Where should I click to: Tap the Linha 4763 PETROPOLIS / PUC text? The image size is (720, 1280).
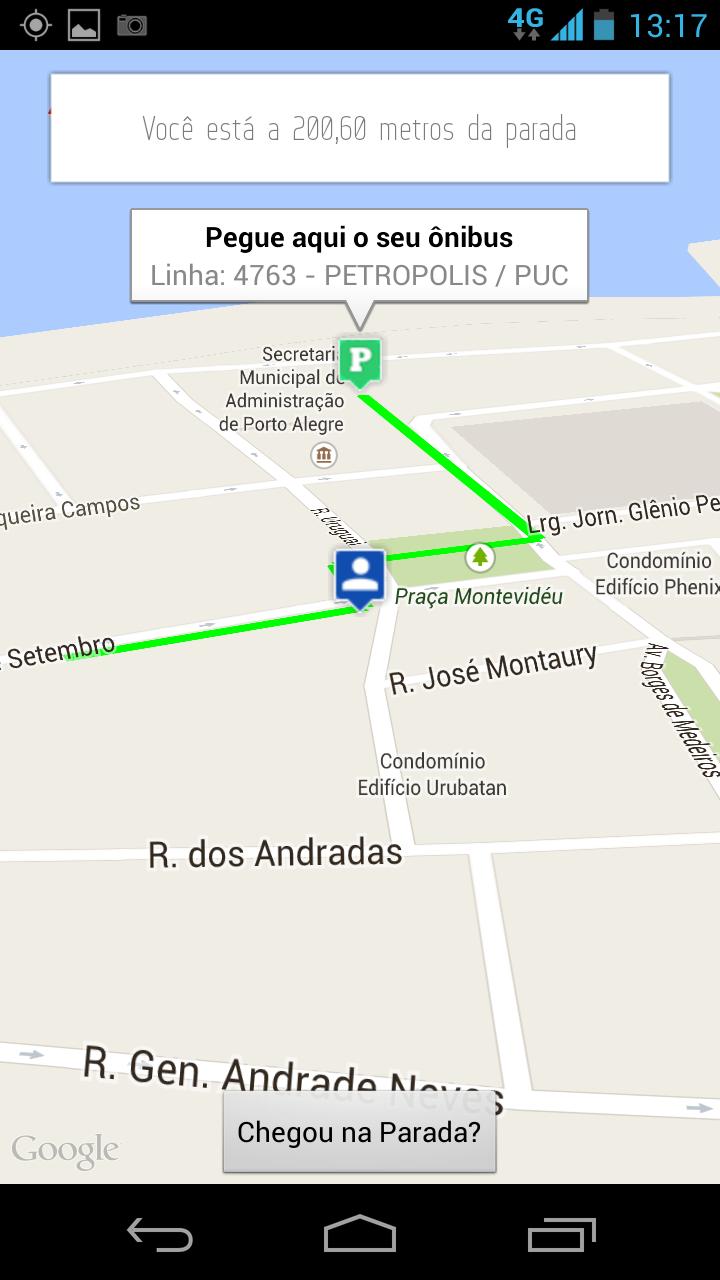[358, 273]
